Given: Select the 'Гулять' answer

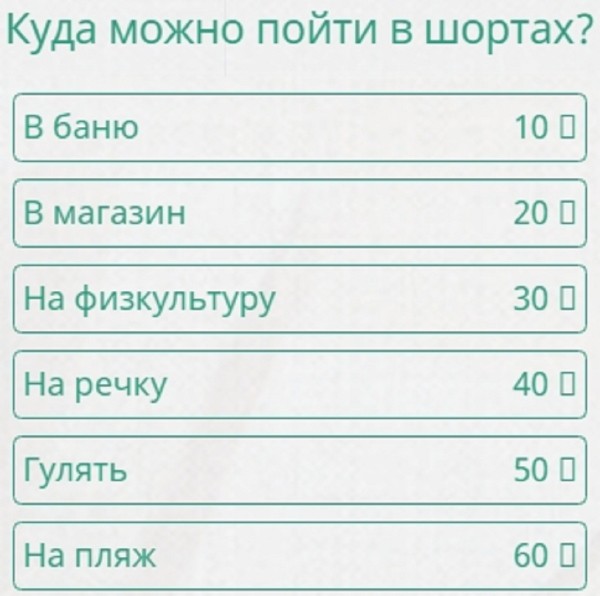Looking at the screenshot, I should click(298, 469).
